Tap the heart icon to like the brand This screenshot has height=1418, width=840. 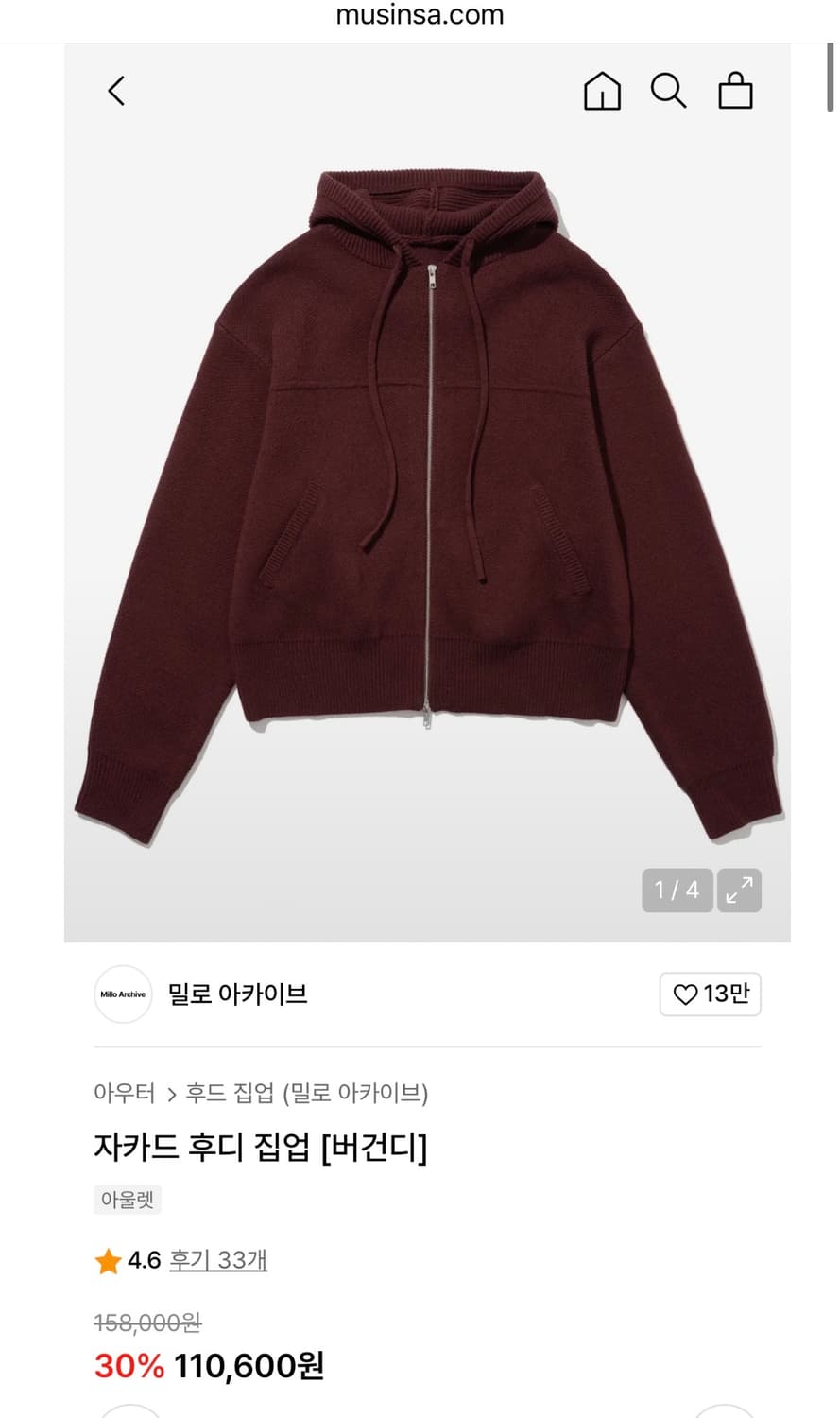tap(687, 994)
